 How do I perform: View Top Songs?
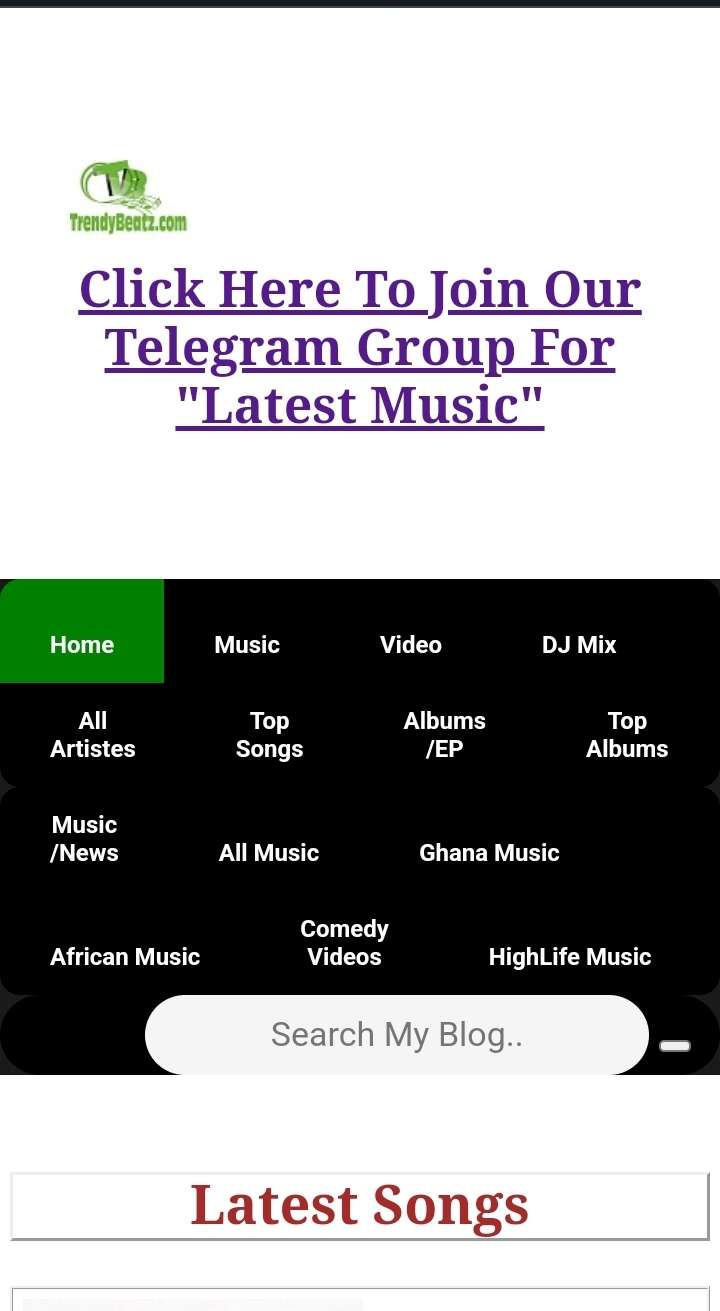coord(269,735)
